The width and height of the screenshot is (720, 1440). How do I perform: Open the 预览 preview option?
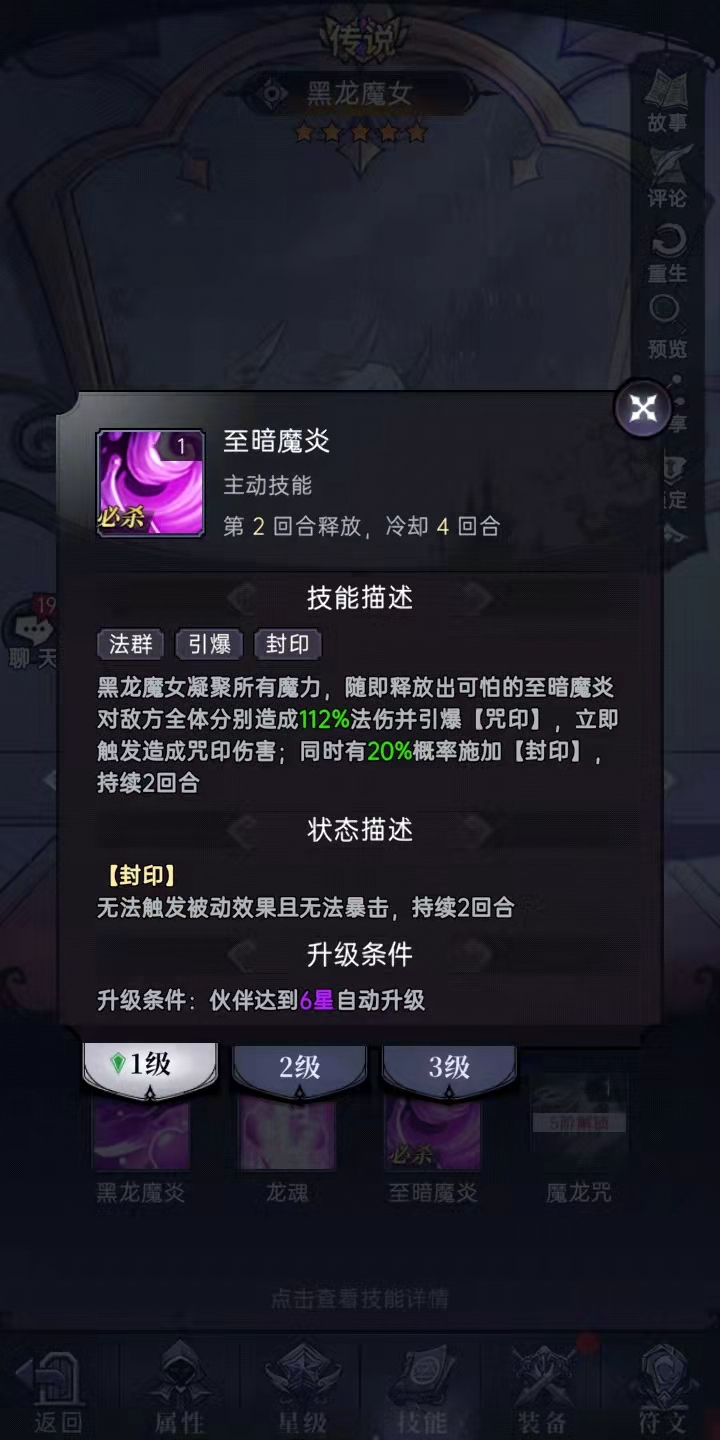667,328
